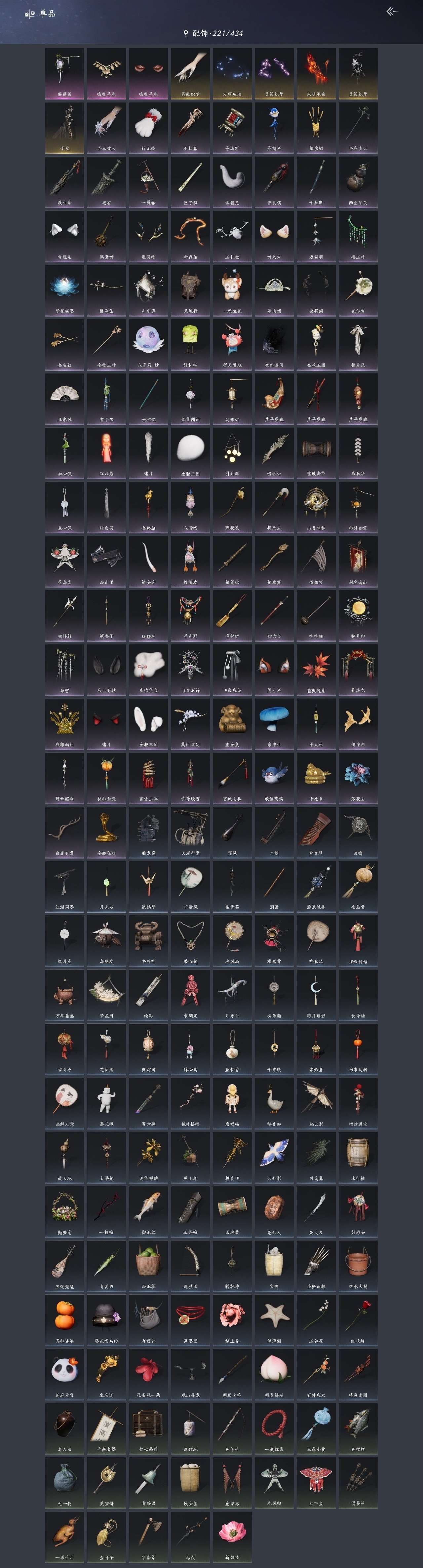Image resolution: width=423 pixels, height=1568 pixels.
Task: Tap the back arrow at top right
Action: [x=393, y=12]
